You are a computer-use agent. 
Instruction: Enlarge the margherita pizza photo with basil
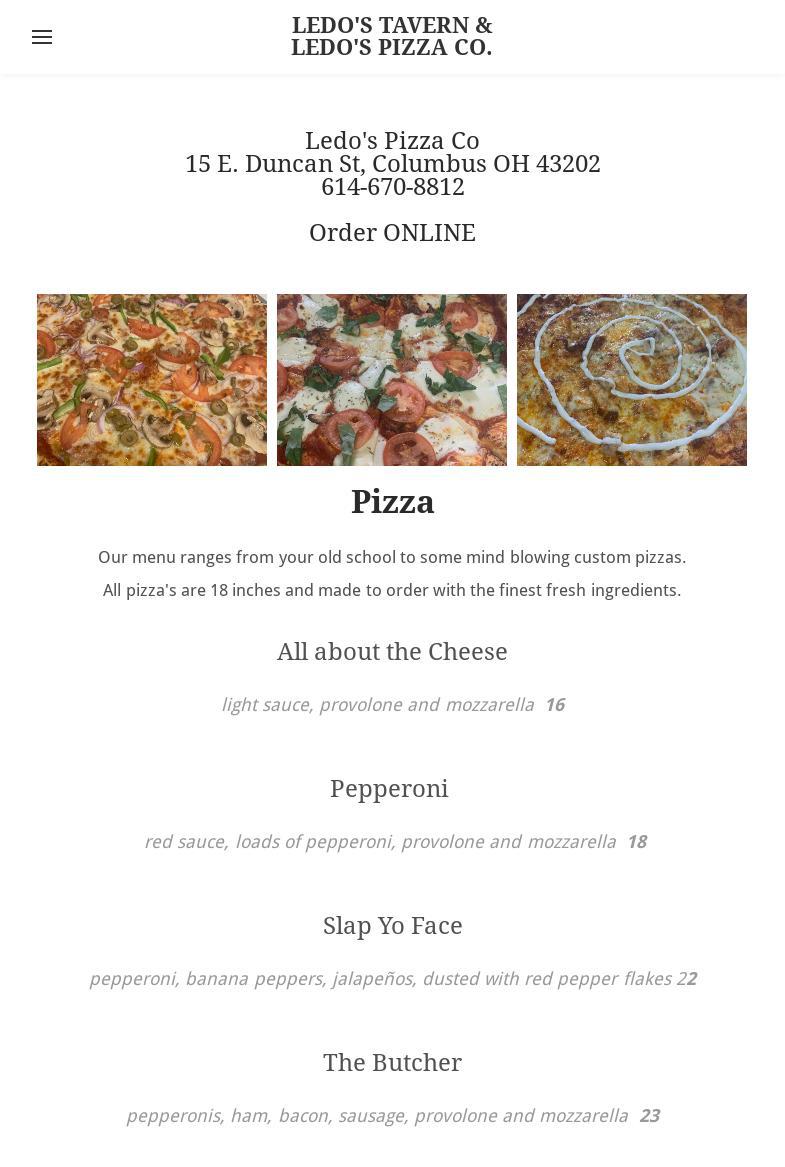pos(392,380)
